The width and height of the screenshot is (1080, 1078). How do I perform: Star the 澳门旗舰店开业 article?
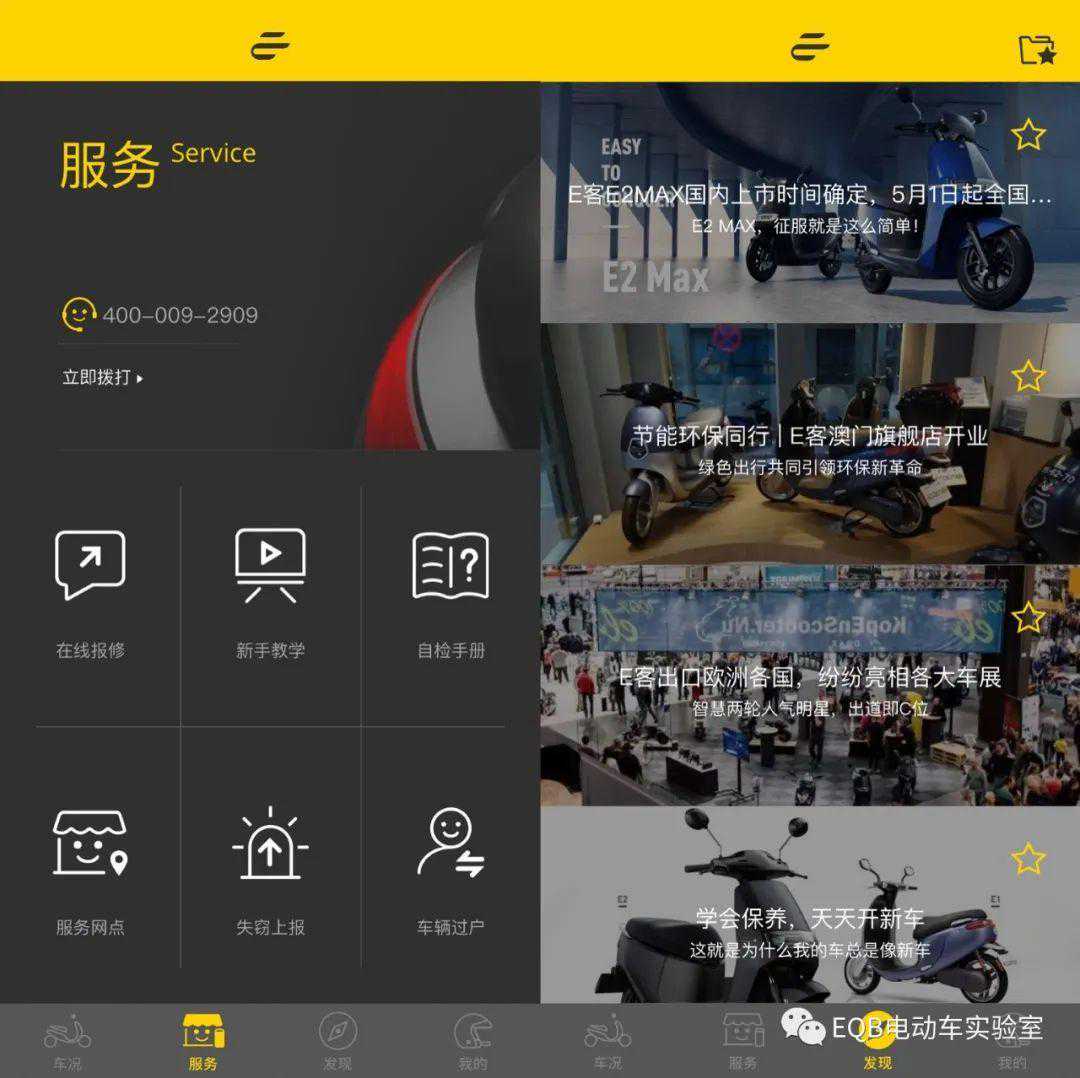click(x=1028, y=376)
